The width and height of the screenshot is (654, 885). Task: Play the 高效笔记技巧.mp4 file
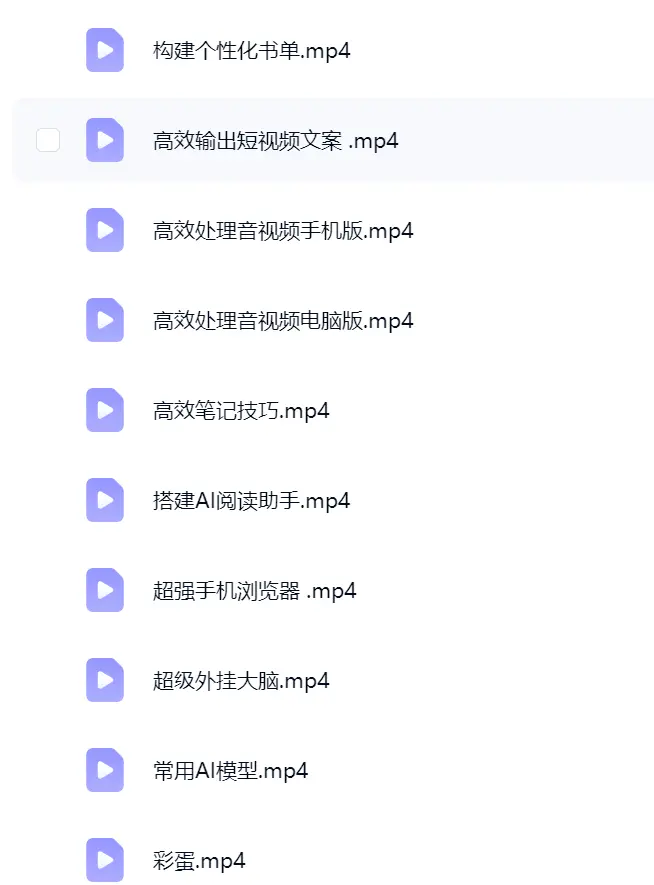[241, 411]
